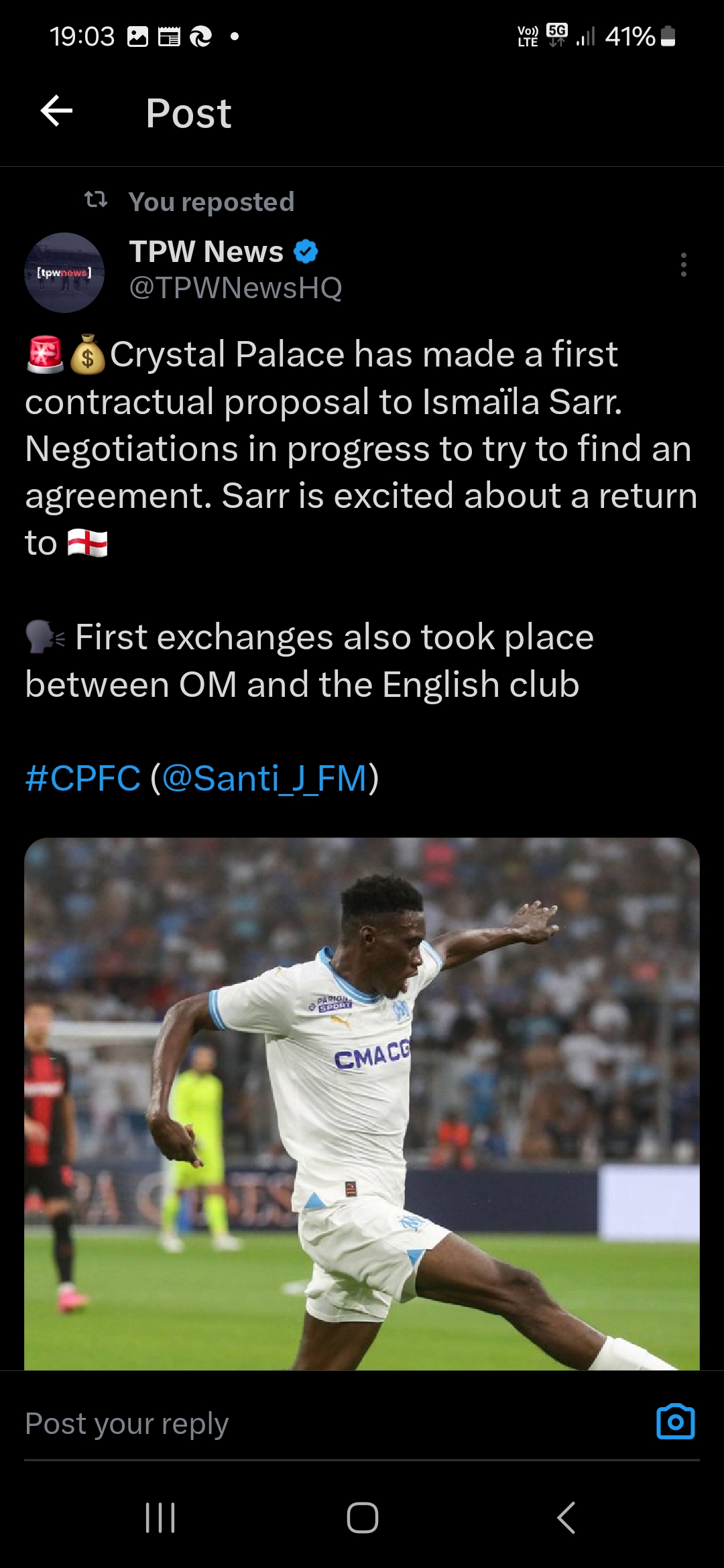This screenshot has height=1568, width=724.
Task: Open the TPW News account name
Action: [206, 252]
